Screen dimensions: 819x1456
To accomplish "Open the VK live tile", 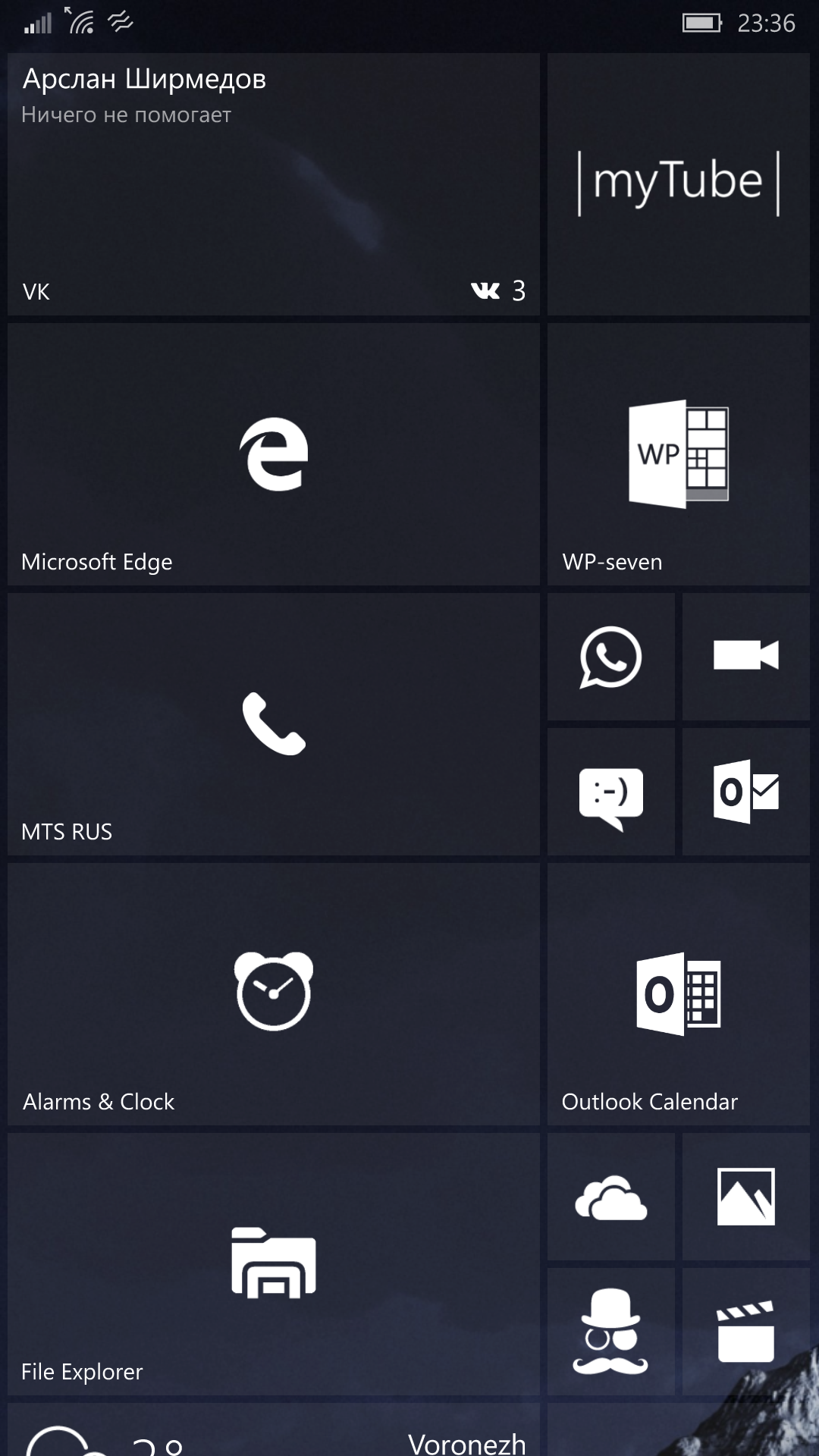I will (x=273, y=184).
